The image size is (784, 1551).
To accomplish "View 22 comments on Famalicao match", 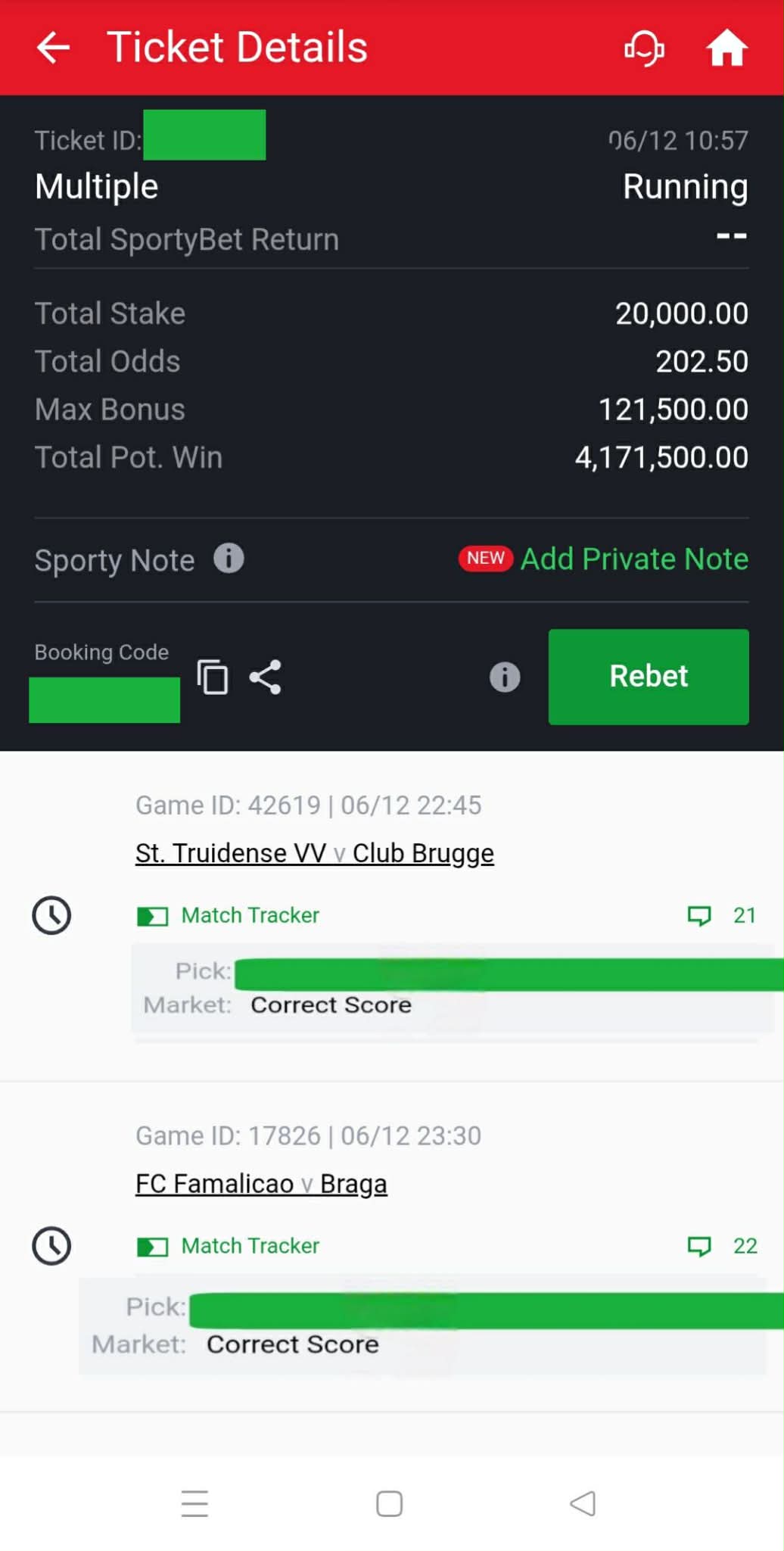I will tap(721, 1246).
